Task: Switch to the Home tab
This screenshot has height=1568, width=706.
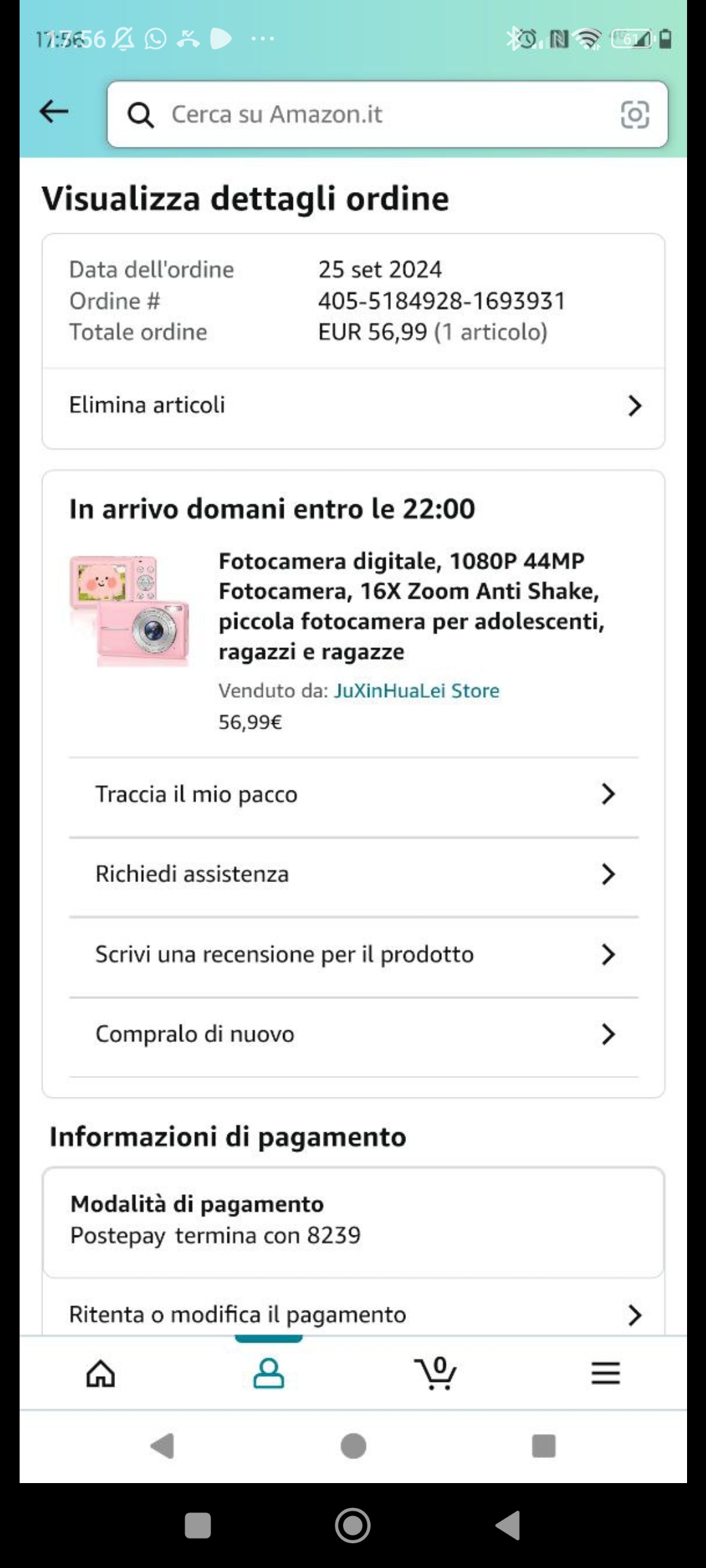Action: 101,1373
